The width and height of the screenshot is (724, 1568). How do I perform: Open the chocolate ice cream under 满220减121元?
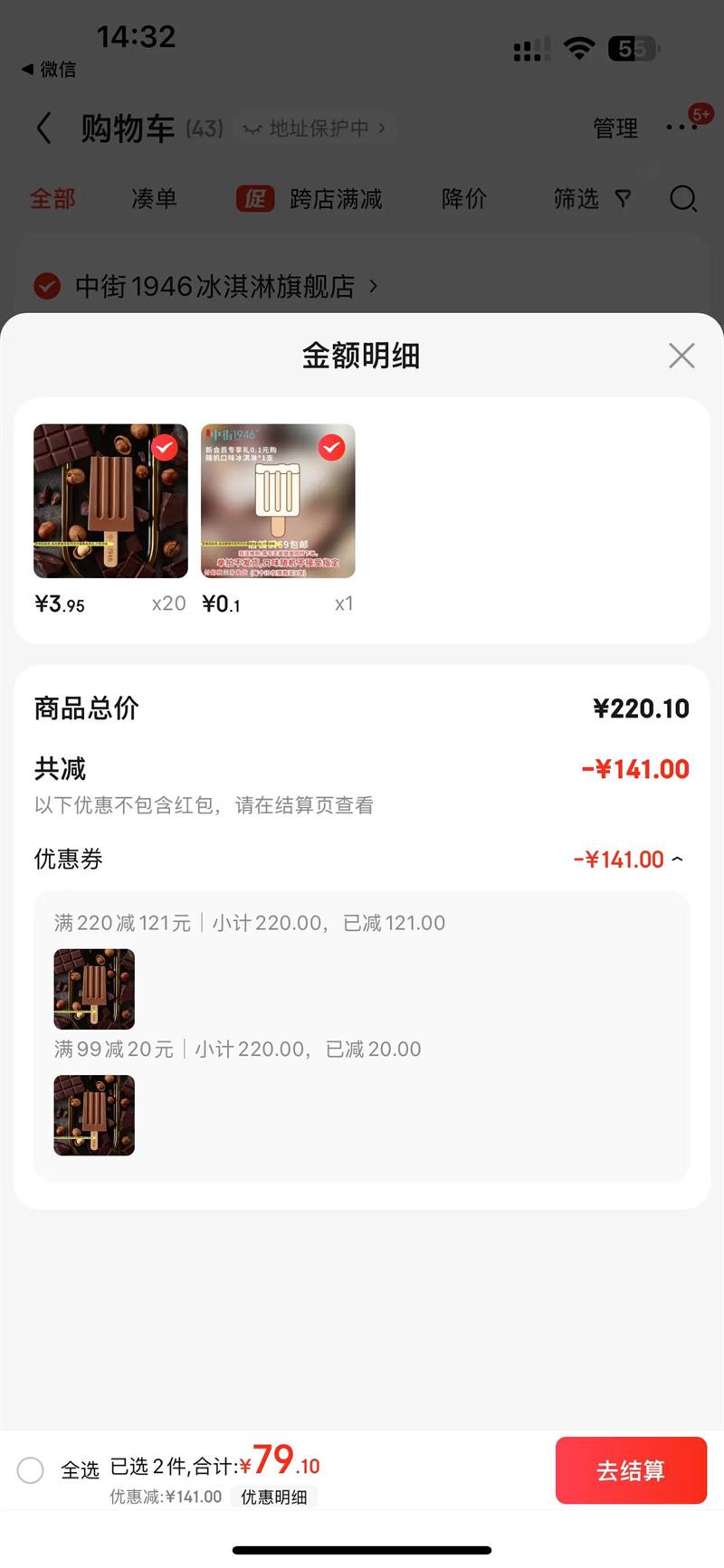click(x=94, y=989)
